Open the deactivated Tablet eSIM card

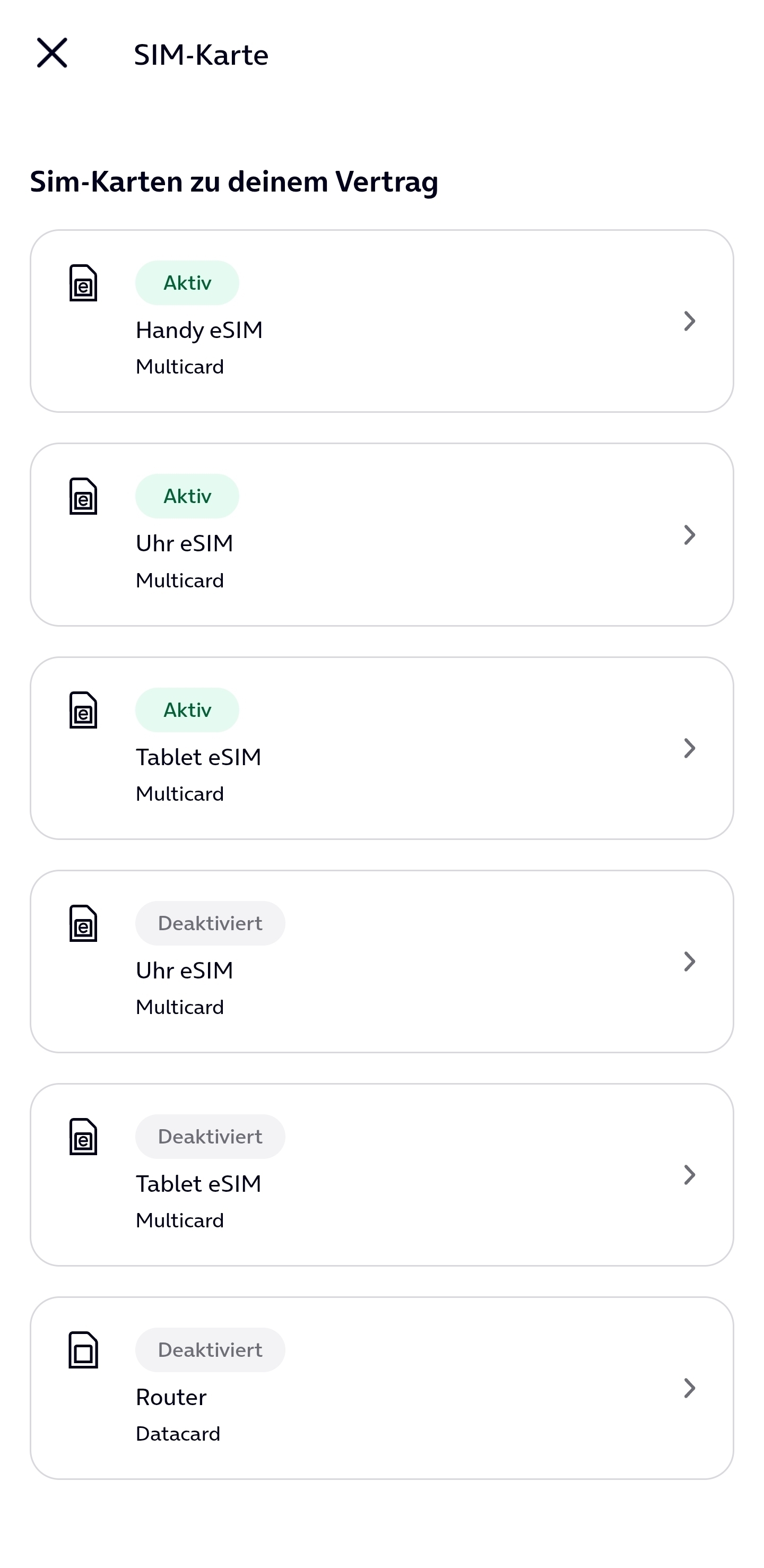point(381,1175)
